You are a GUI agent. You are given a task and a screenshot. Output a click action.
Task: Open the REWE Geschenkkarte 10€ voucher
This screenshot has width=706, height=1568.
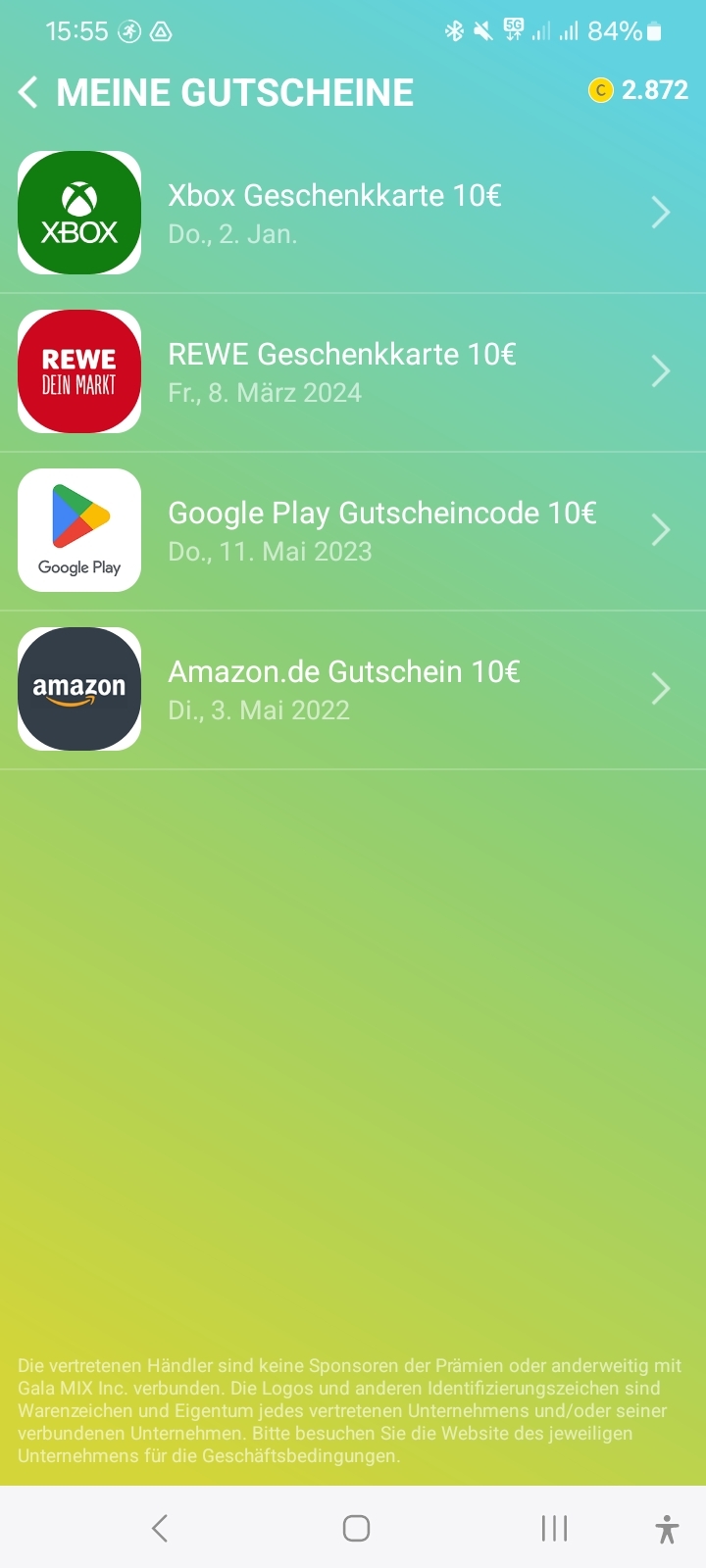tap(353, 372)
